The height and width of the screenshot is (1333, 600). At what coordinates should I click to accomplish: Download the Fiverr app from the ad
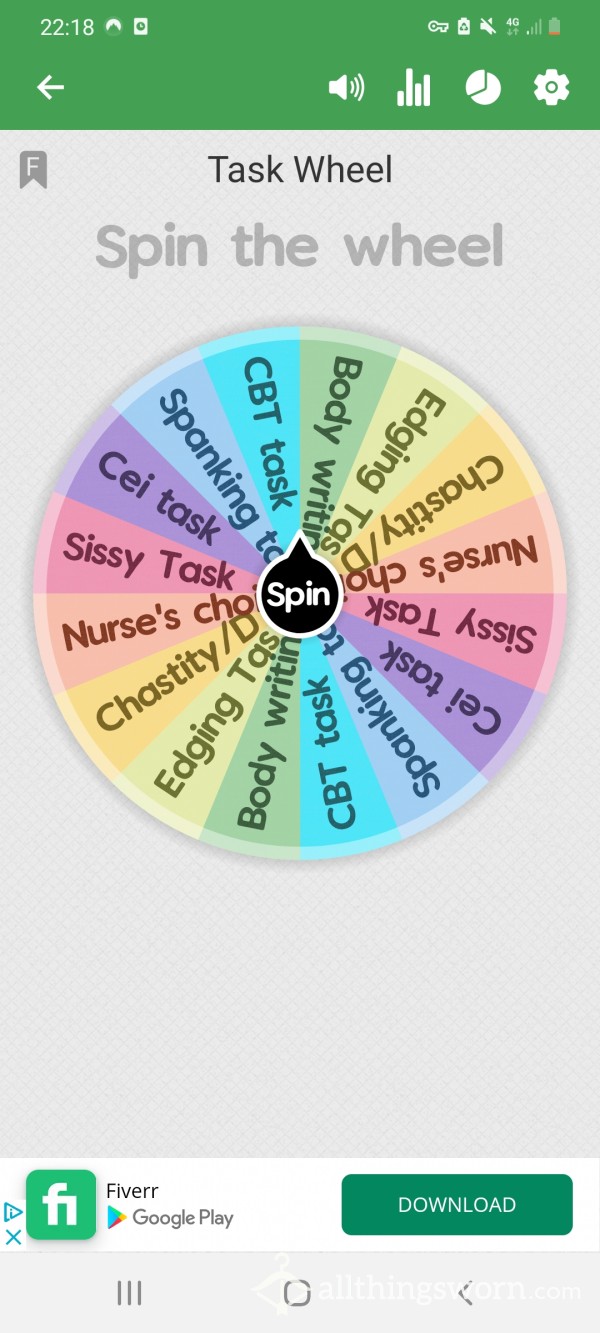coord(457,1204)
